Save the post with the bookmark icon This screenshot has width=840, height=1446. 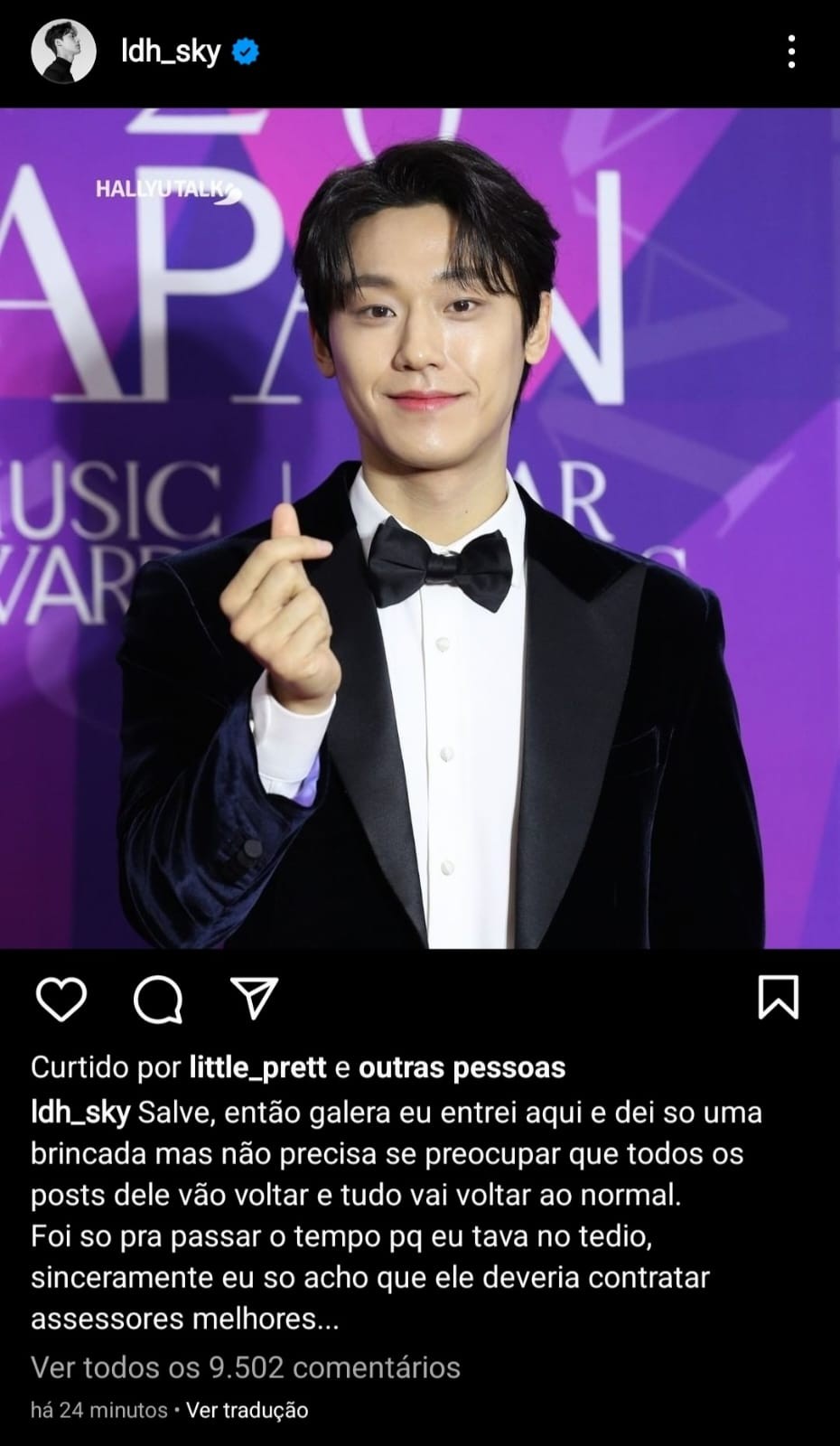coord(779,999)
